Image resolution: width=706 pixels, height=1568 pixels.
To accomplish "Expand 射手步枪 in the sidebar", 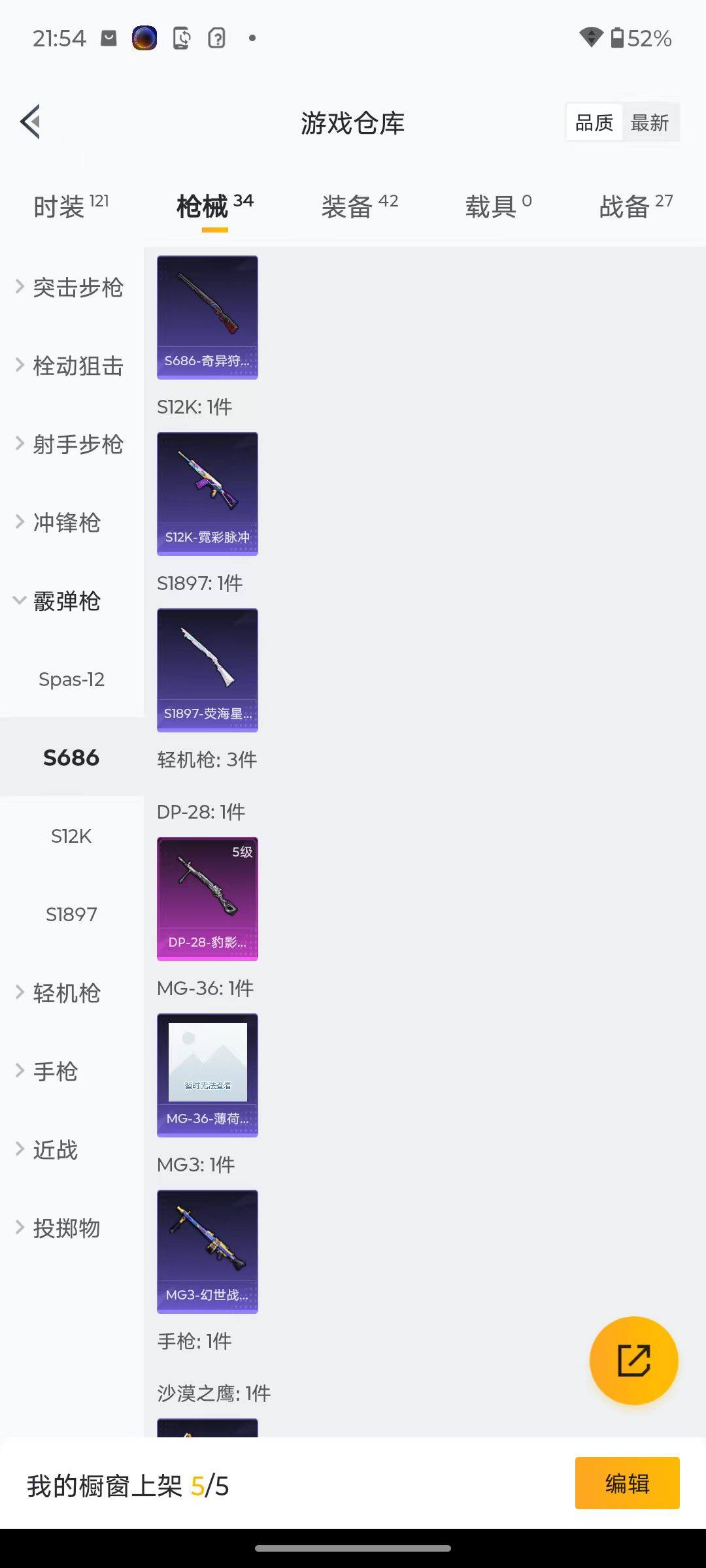I will pos(71,444).
